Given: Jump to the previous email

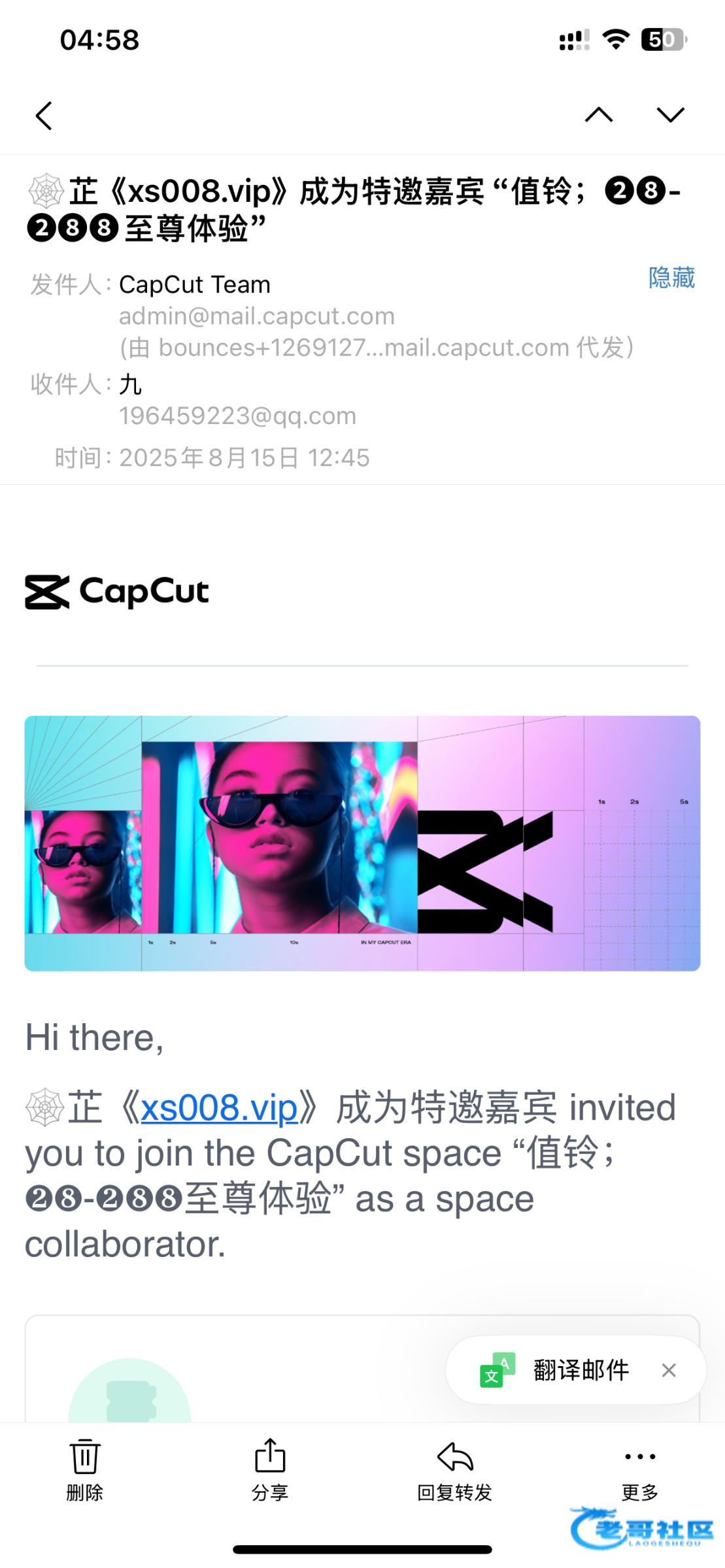Looking at the screenshot, I should [x=598, y=115].
